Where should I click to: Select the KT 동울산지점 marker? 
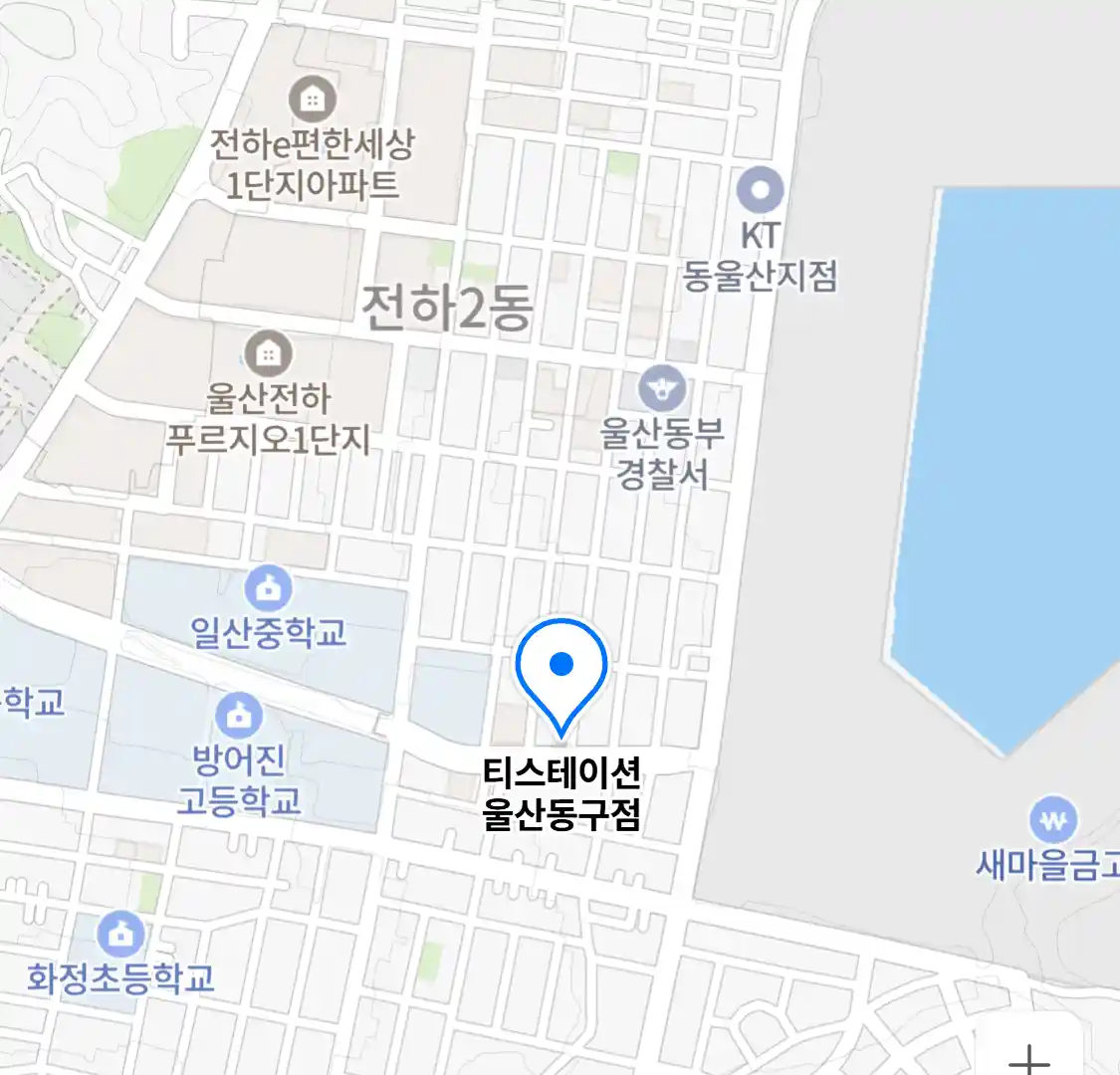coord(761,190)
